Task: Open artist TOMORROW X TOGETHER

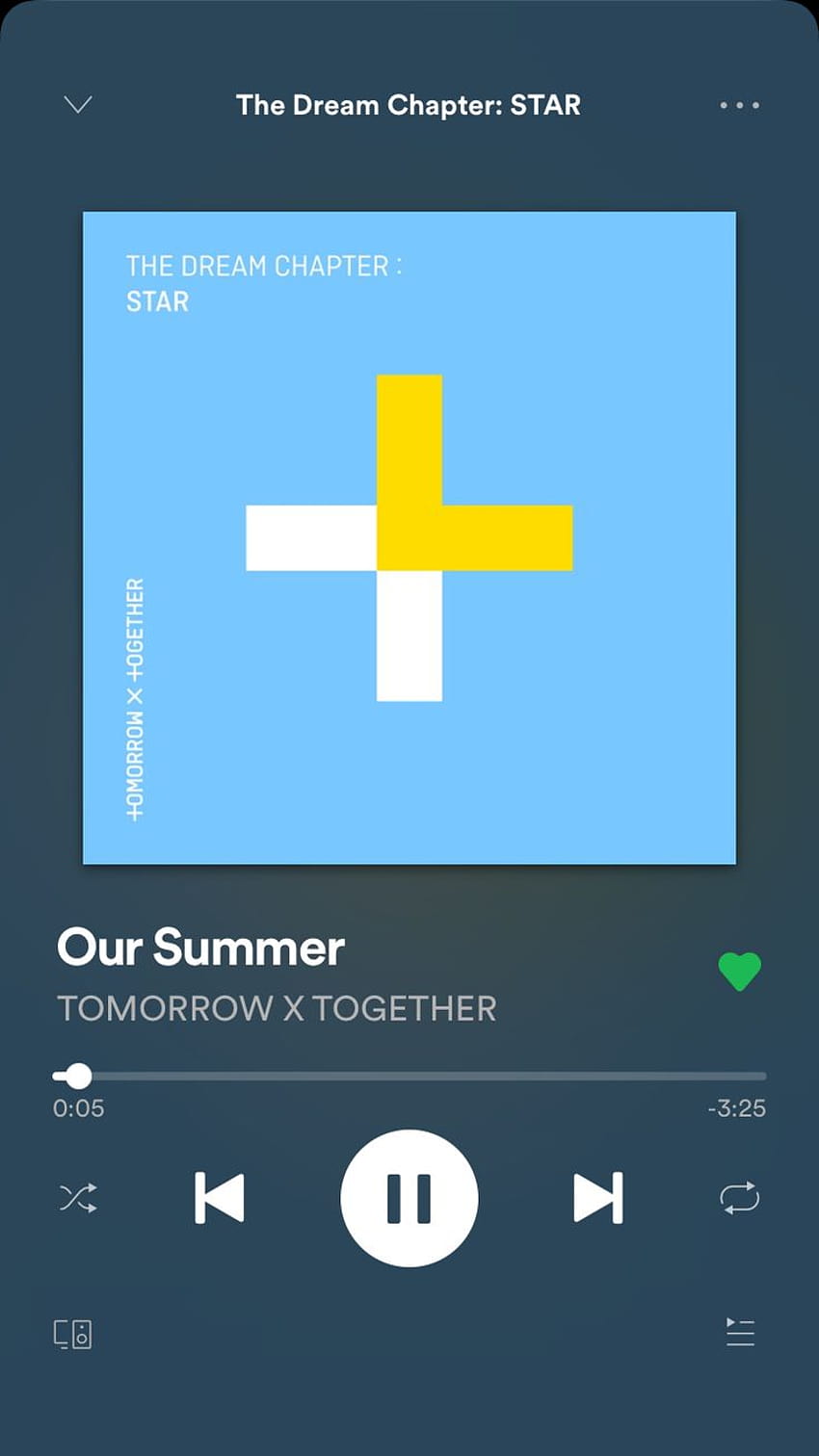Action: point(277,1008)
